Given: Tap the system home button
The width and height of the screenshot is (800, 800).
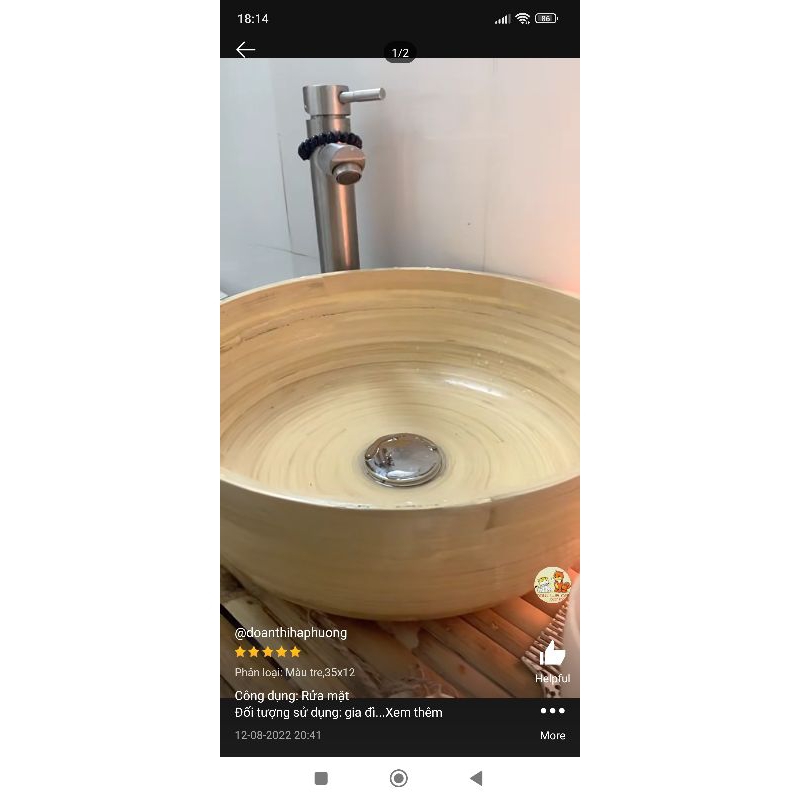Looking at the screenshot, I should [399, 778].
